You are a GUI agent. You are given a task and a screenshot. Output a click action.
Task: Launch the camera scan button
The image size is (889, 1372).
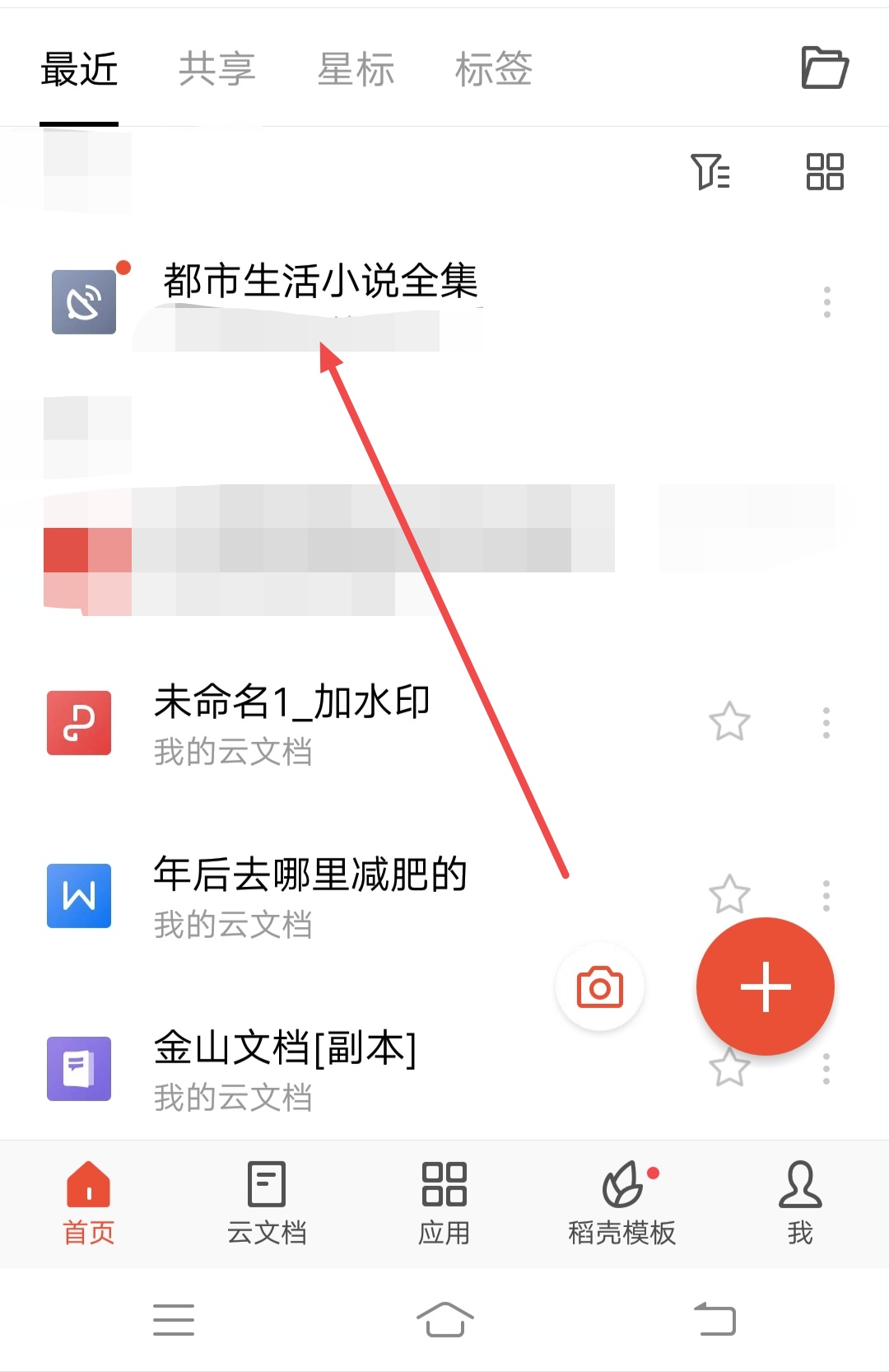pos(600,987)
